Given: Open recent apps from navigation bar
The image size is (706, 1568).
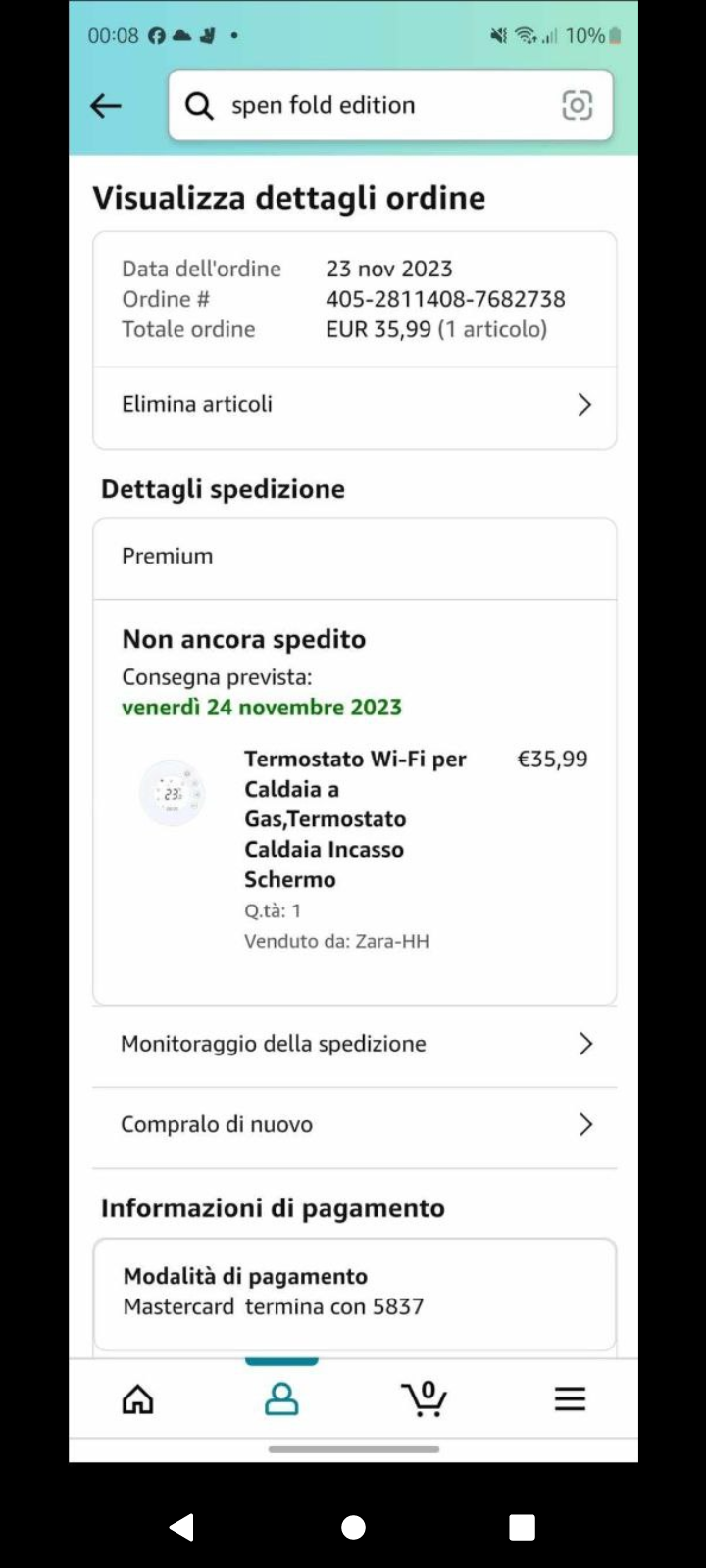Looking at the screenshot, I should (x=522, y=1527).
